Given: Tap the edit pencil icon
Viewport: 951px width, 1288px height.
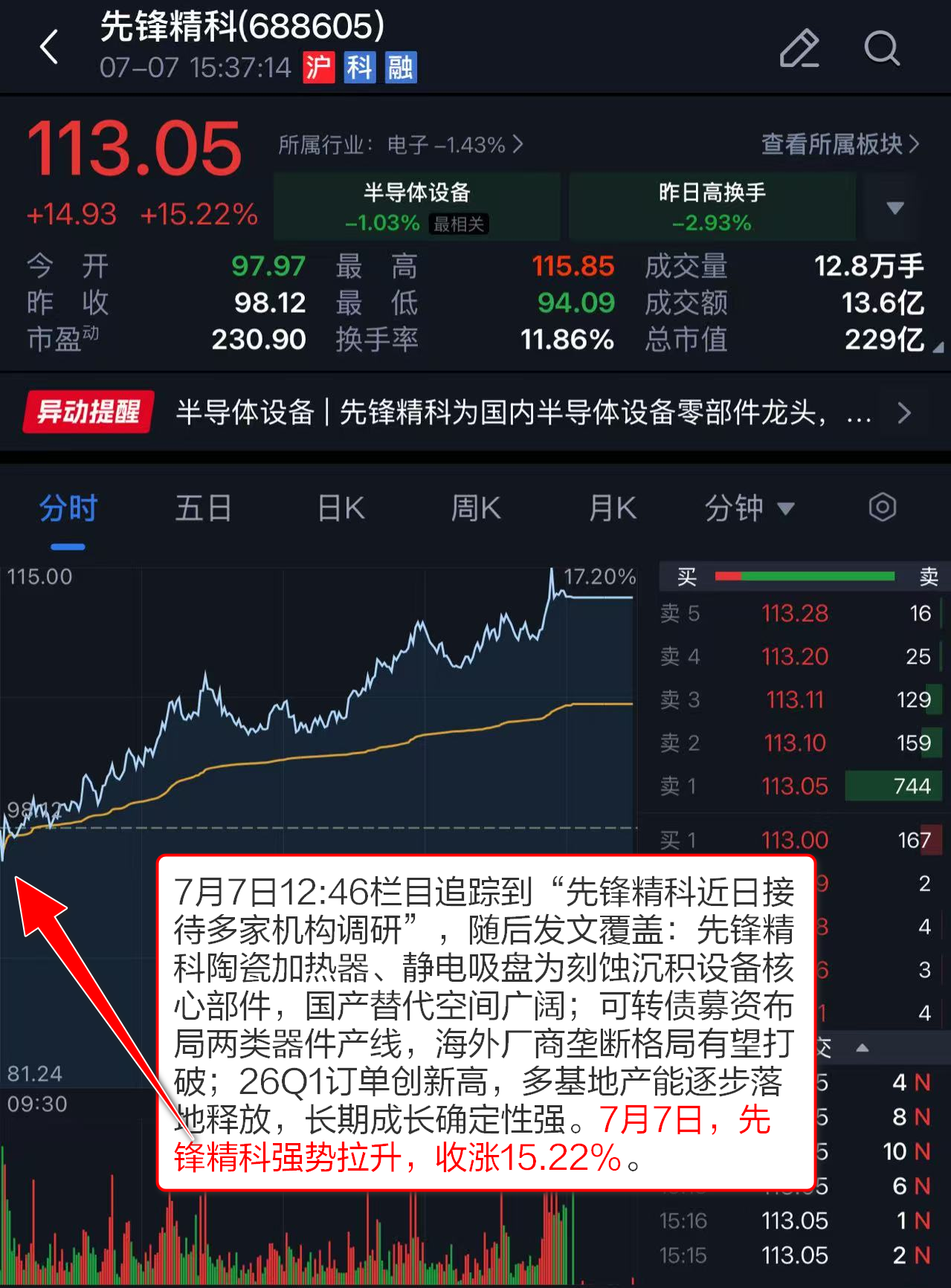Looking at the screenshot, I should (799, 48).
